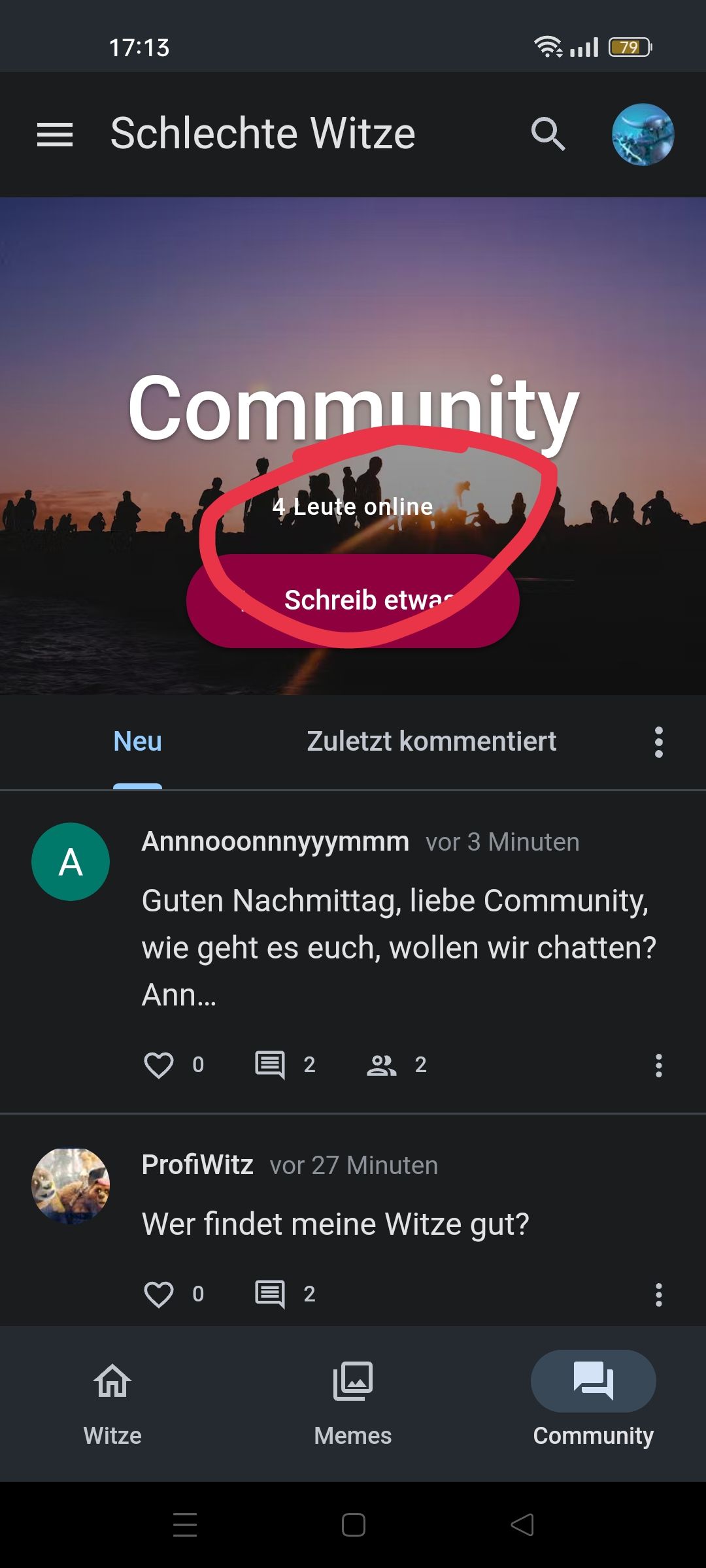Open the profile avatar in app bar

pos(643,135)
